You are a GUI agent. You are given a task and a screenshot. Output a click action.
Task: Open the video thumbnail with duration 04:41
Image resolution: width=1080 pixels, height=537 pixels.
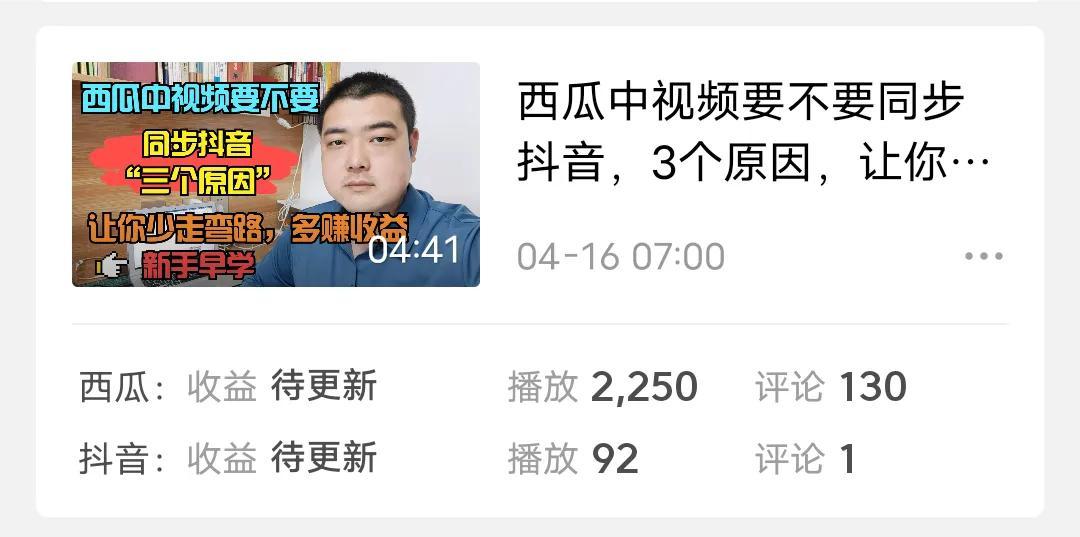[x=275, y=174]
